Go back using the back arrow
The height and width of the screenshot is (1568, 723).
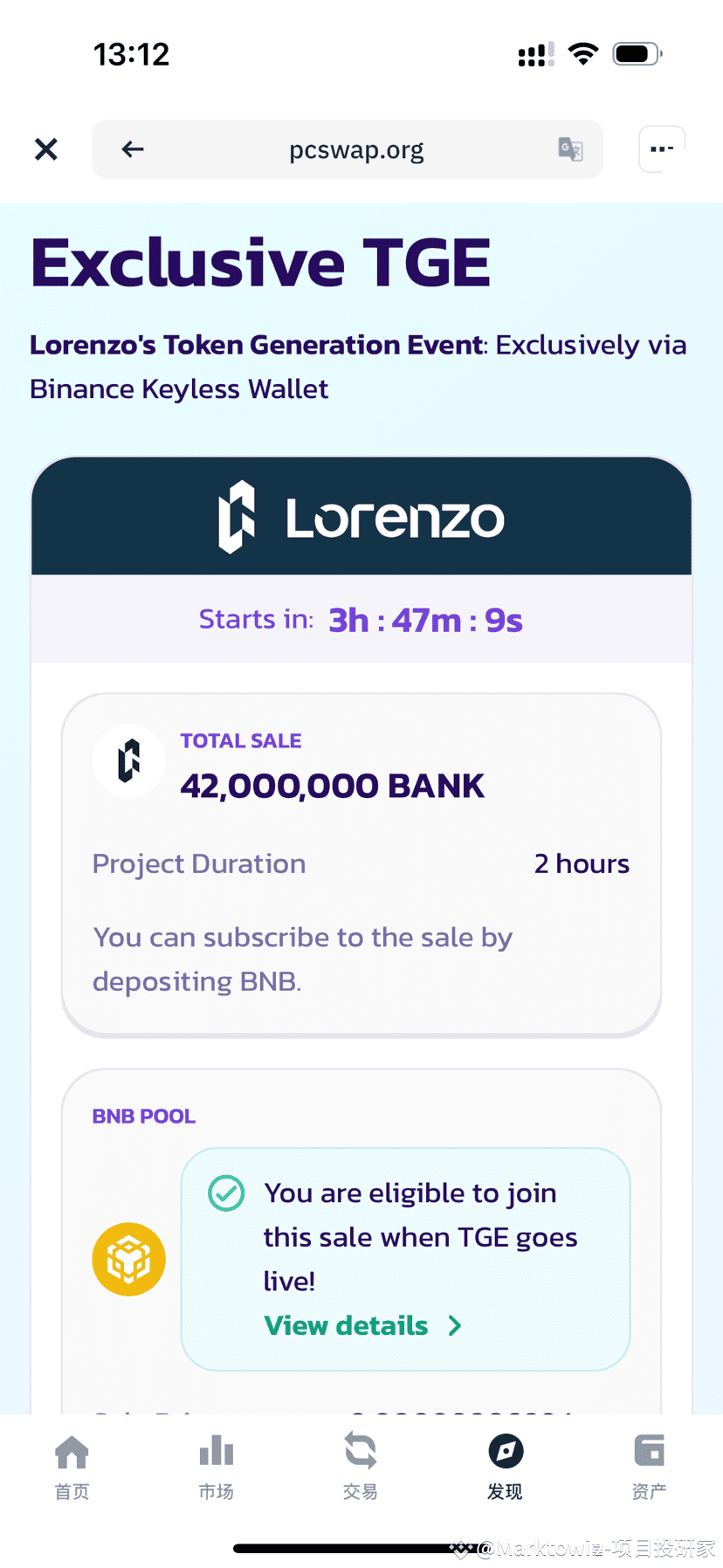pos(132,149)
